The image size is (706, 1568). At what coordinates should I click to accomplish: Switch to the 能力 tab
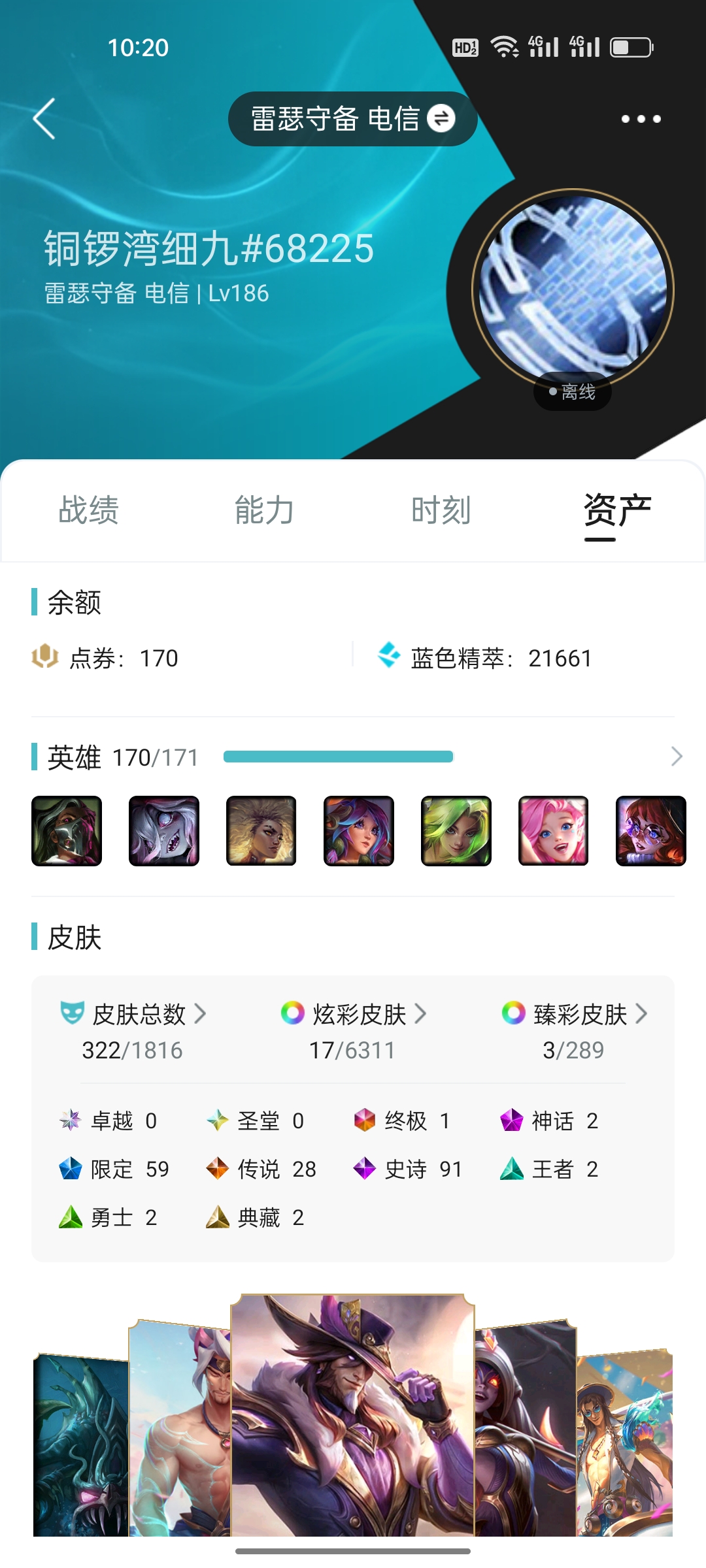(x=265, y=510)
